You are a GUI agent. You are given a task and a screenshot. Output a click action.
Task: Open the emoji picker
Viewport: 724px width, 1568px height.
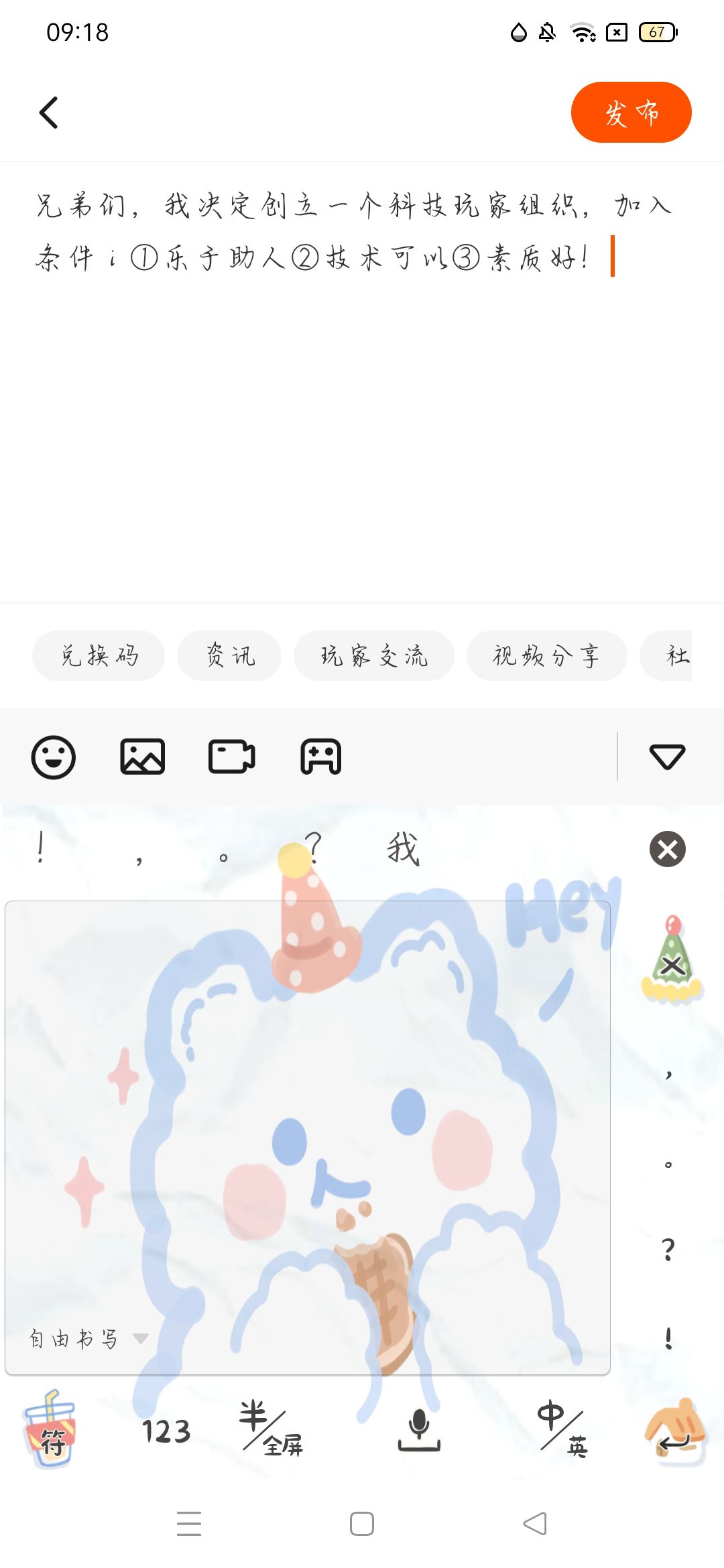[54, 757]
